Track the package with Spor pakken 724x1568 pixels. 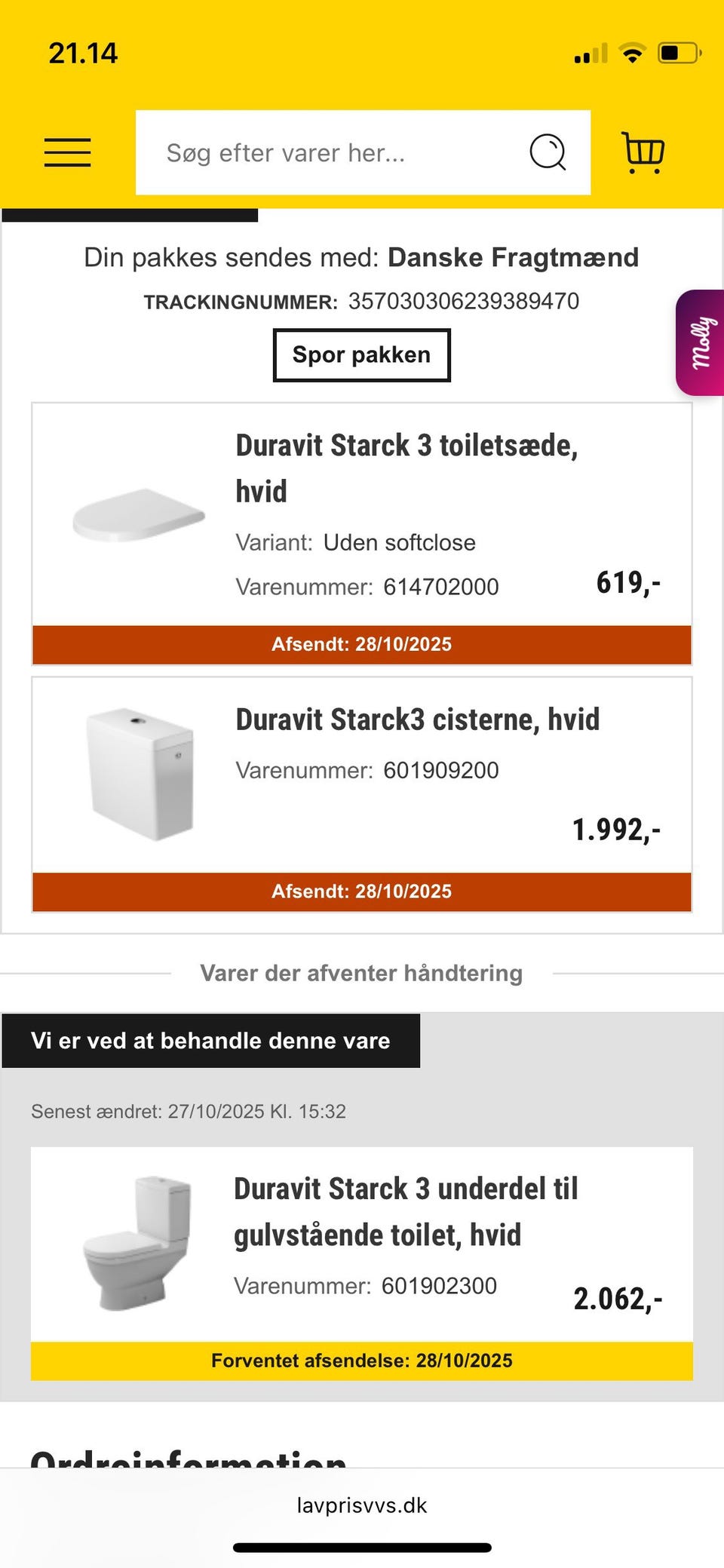click(361, 354)
